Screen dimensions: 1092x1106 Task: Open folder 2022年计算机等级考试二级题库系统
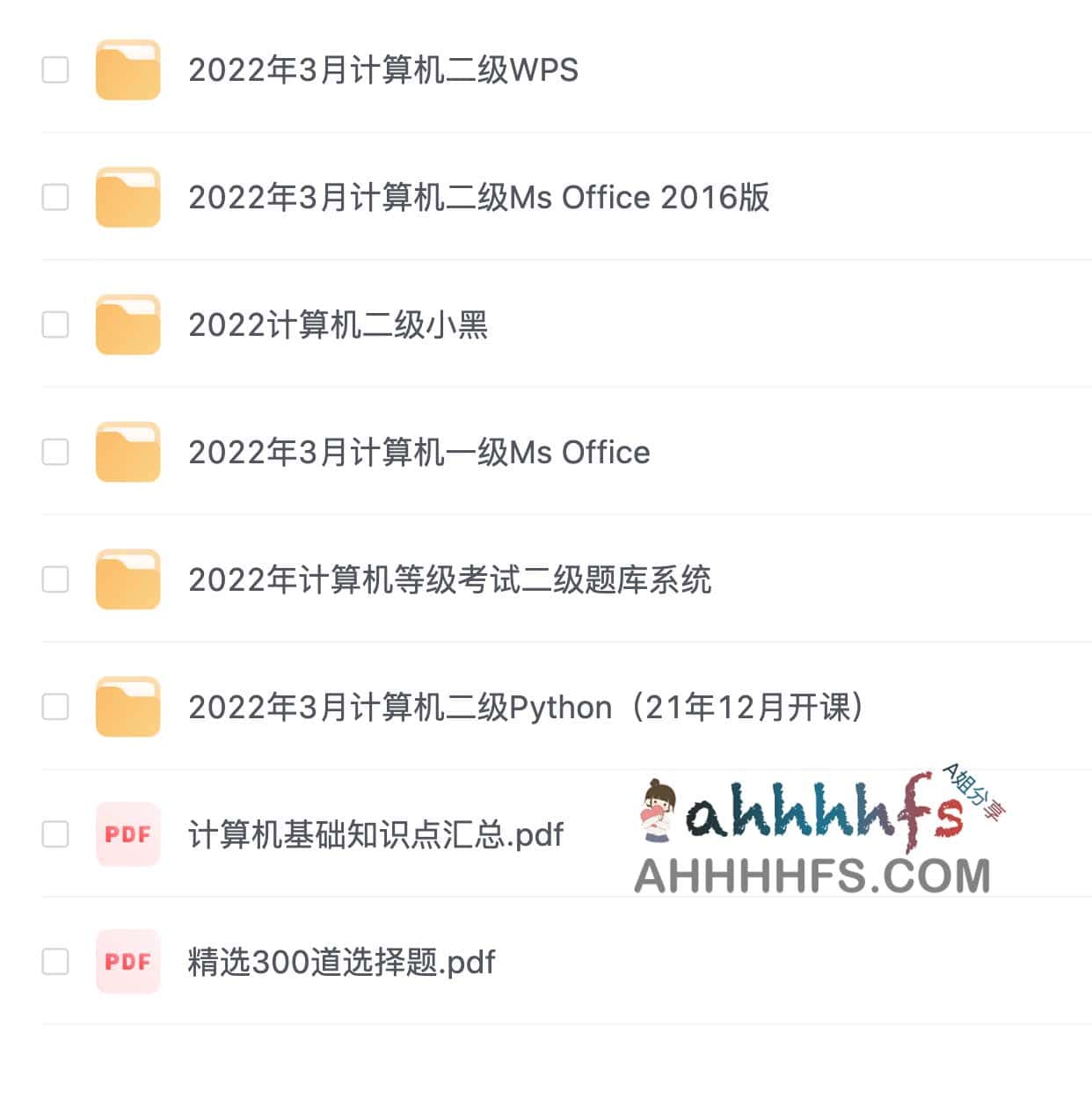tap(449, 580)
